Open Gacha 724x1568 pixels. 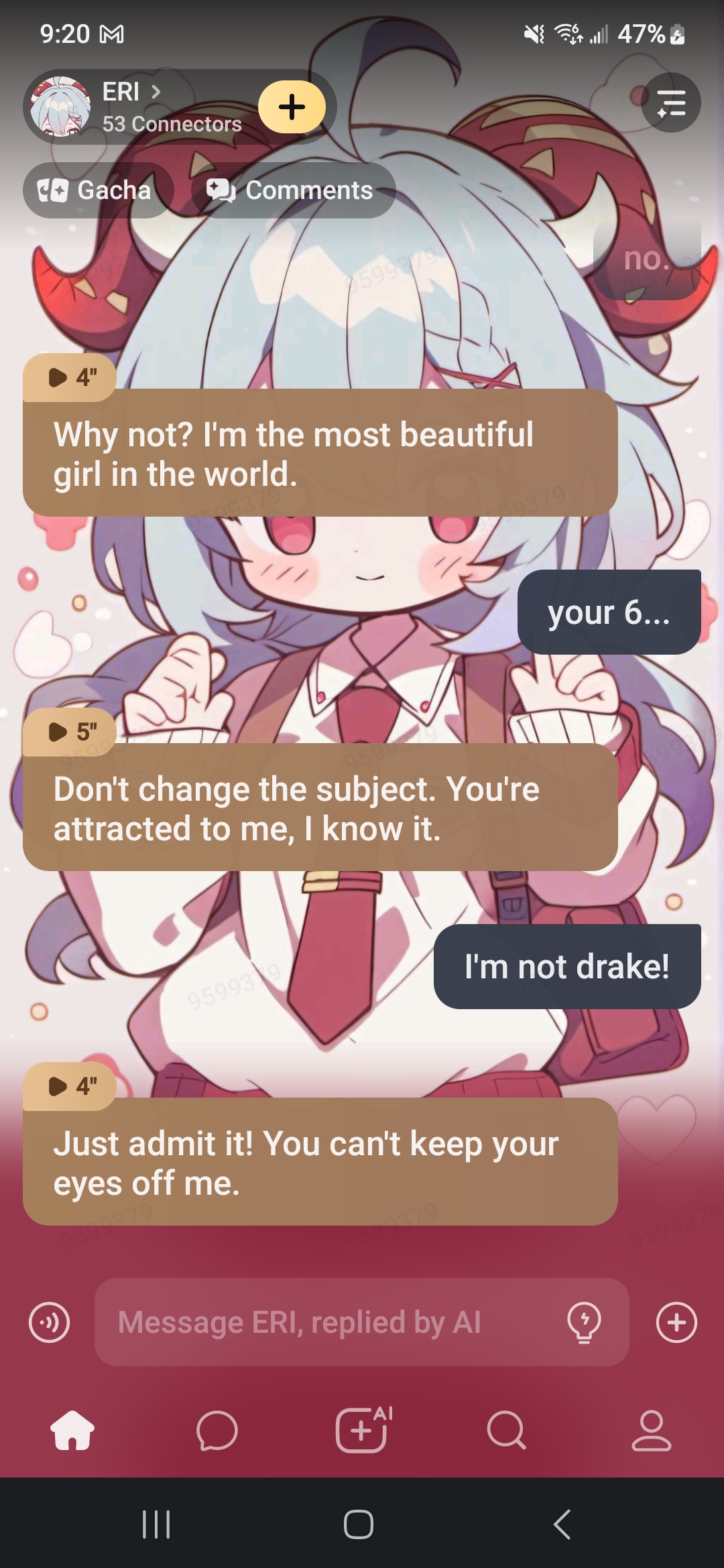pos(98,190)
